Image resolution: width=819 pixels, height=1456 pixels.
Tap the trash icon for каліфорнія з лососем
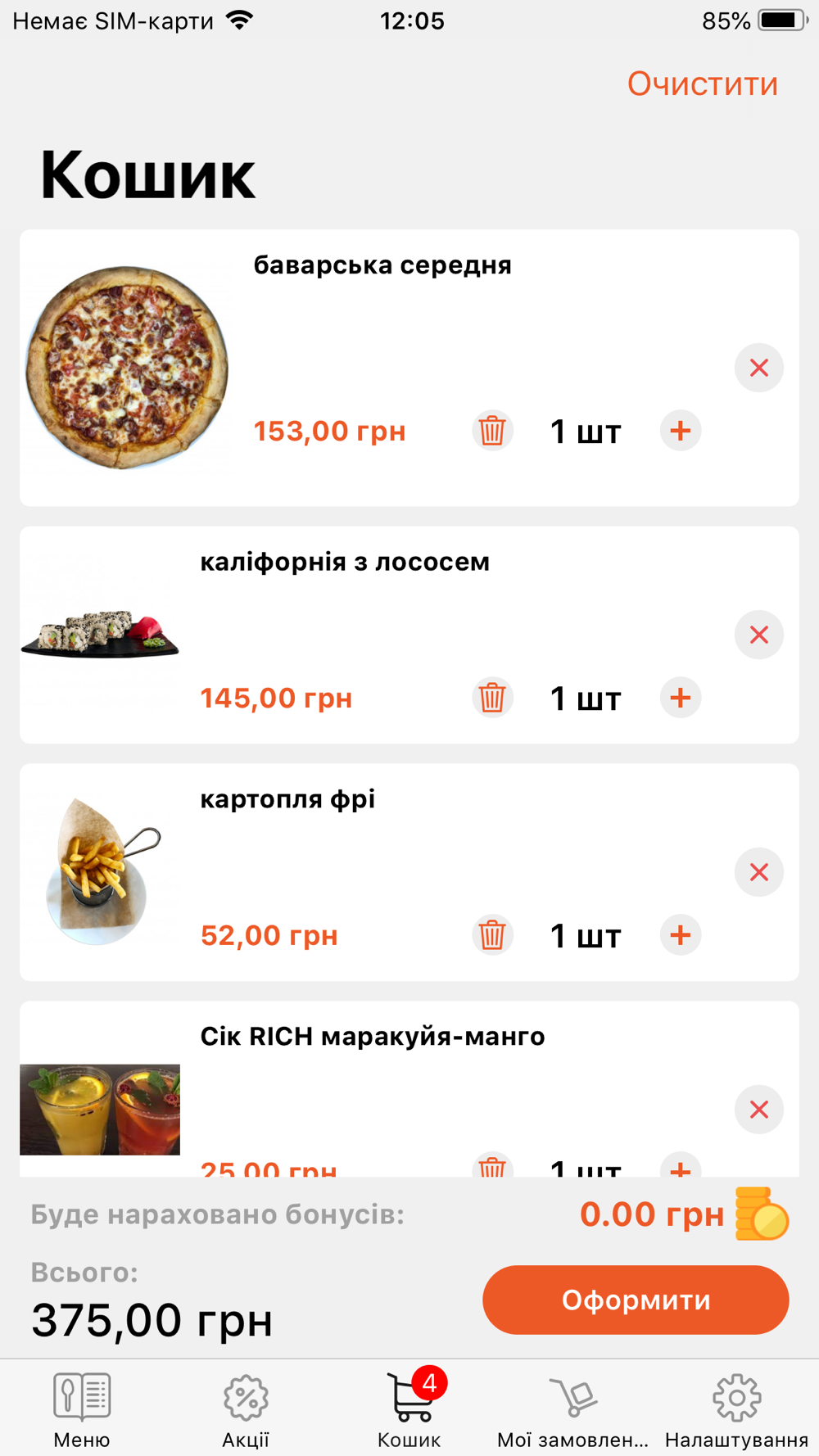[492, 698]
